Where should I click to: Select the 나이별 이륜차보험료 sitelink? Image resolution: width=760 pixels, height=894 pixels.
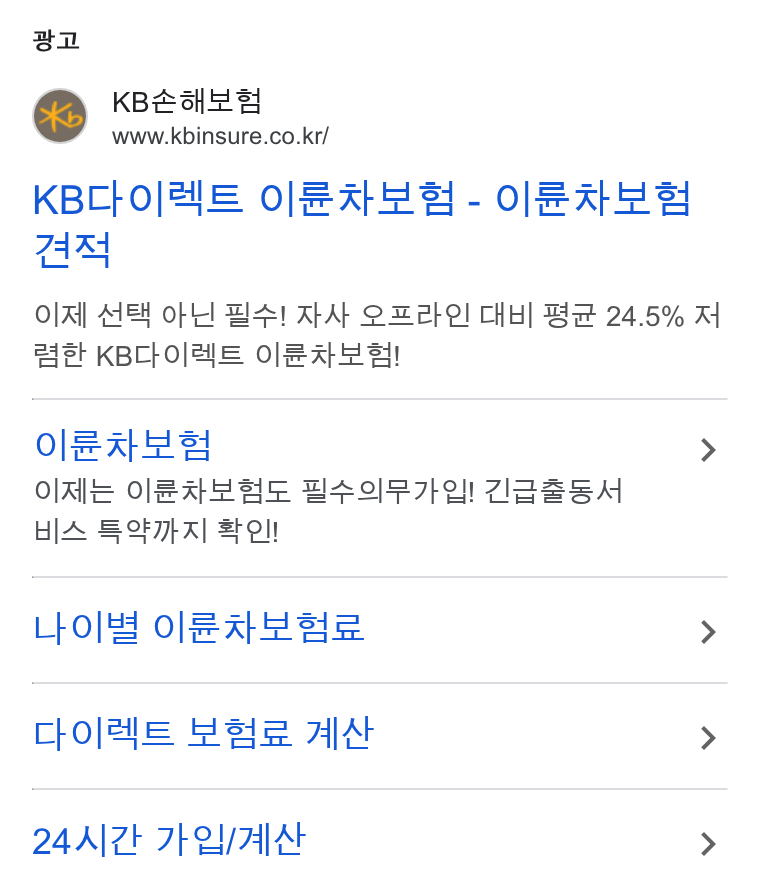[199, 628]
